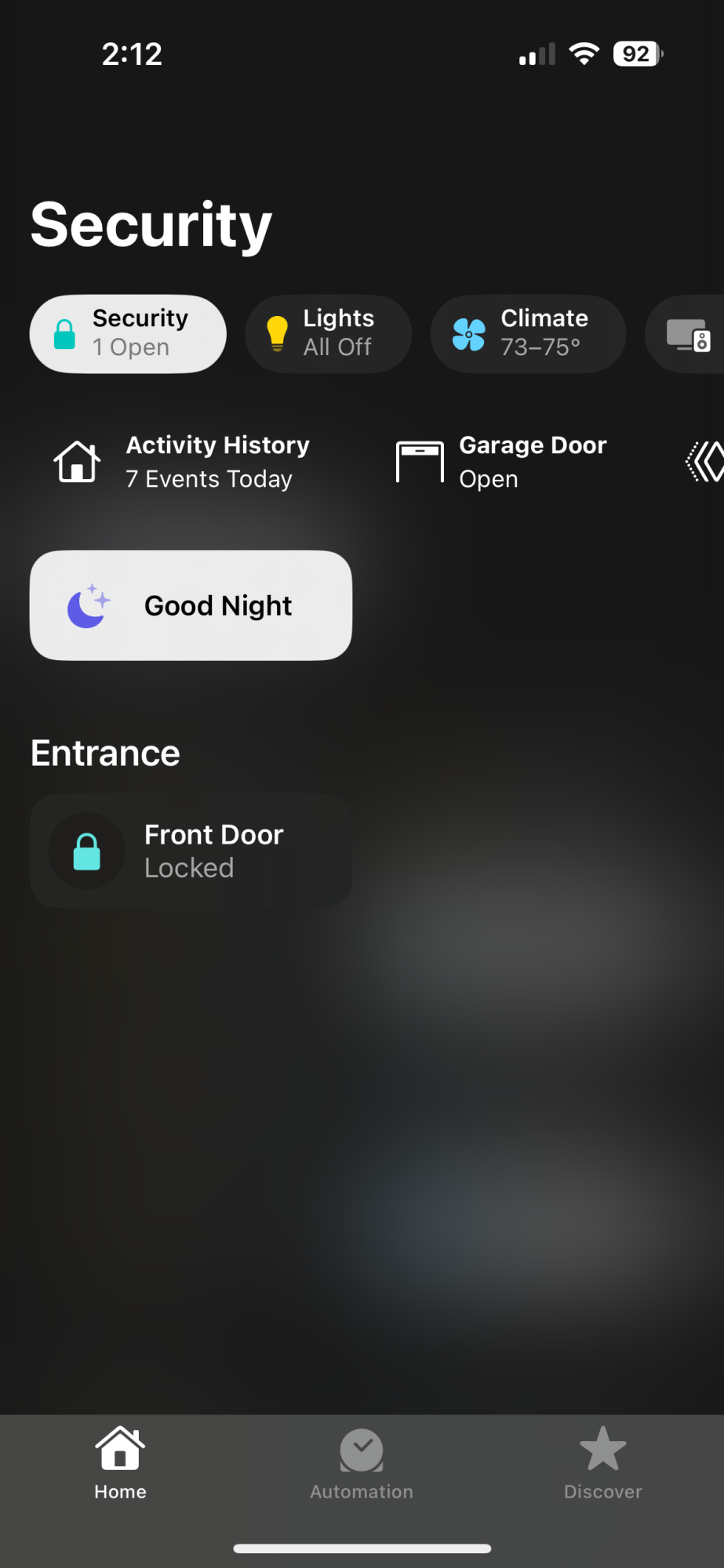View Activity History events
724x1568 pixels.
pos(182,462)
